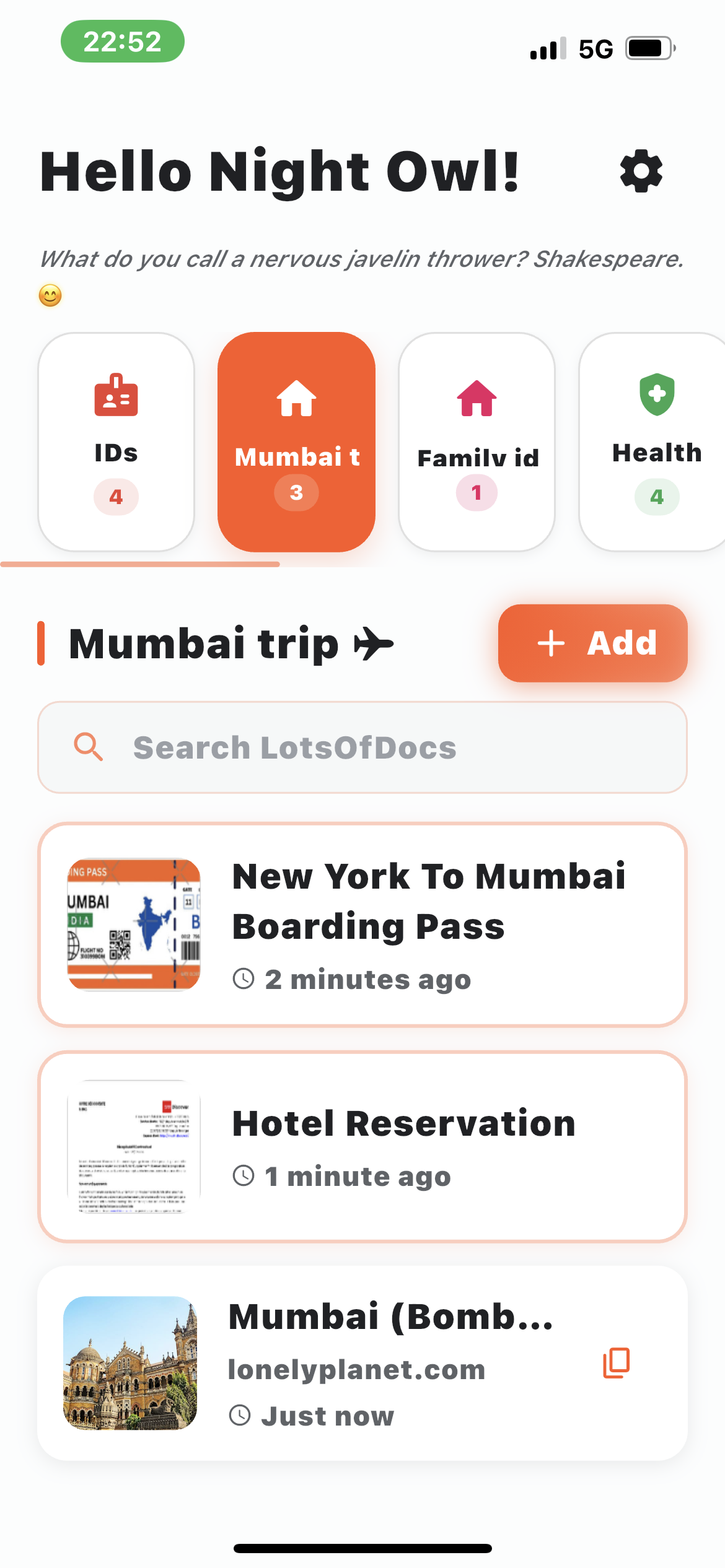725x1568 pixels.
Task: Open the settings gear icon
Action: point(641,172)
